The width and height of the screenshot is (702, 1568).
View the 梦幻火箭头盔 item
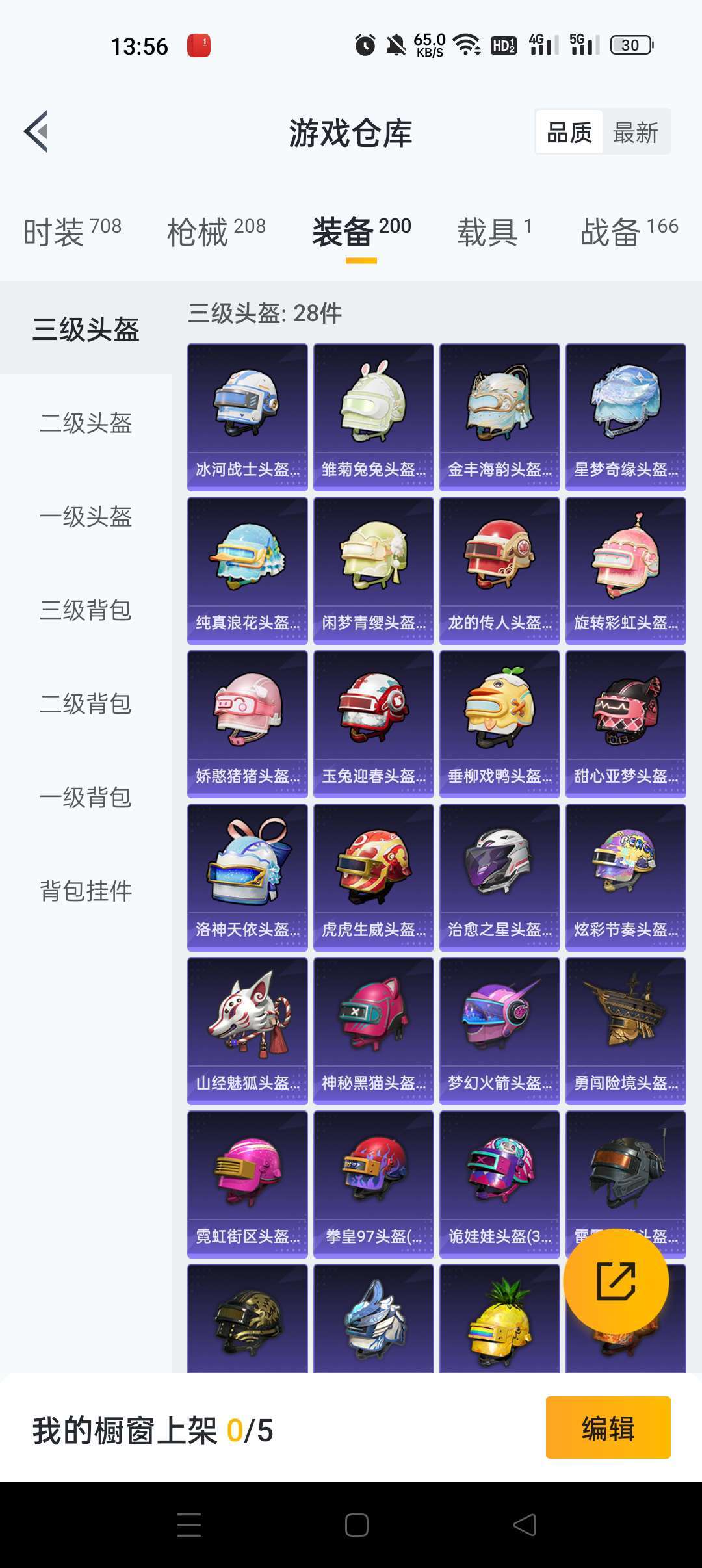pos(500,1031)
